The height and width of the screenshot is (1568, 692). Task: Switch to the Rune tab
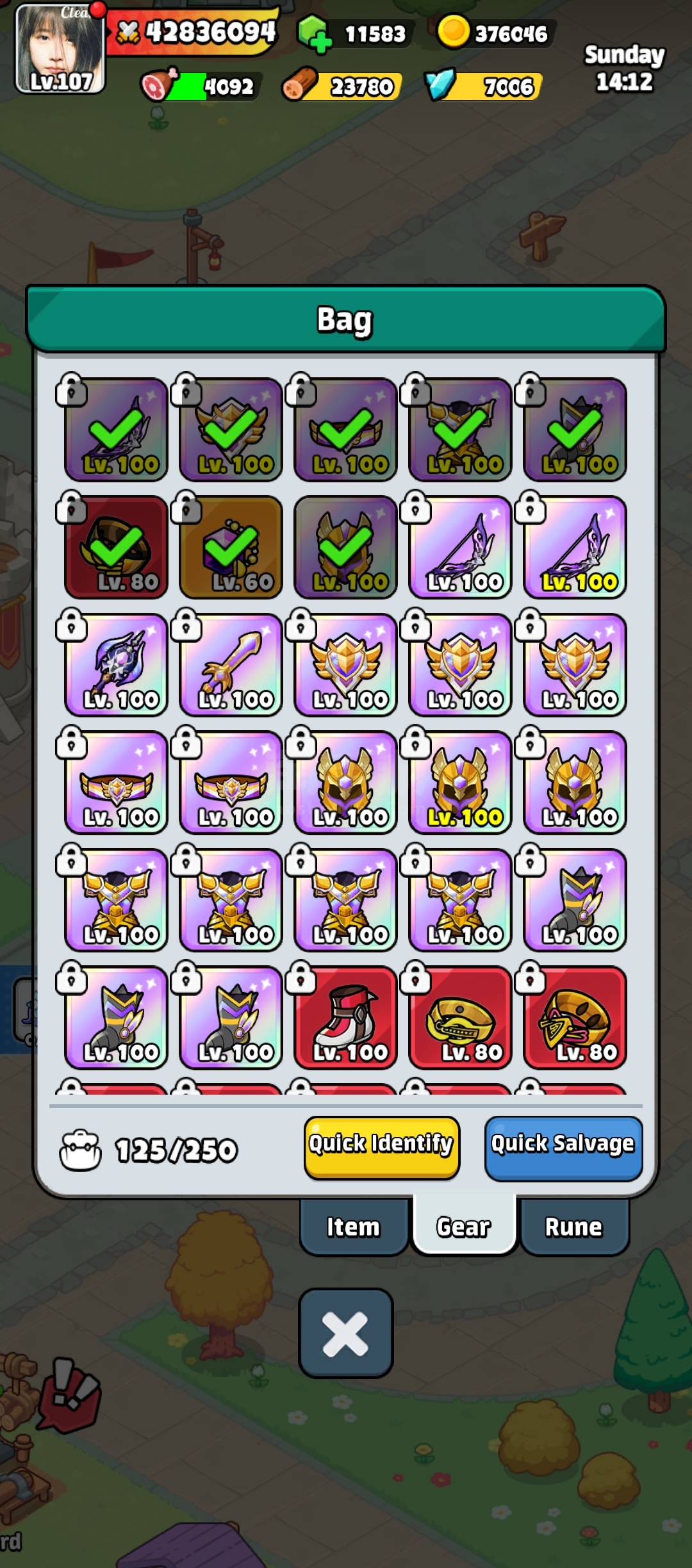coord(573,1227)
